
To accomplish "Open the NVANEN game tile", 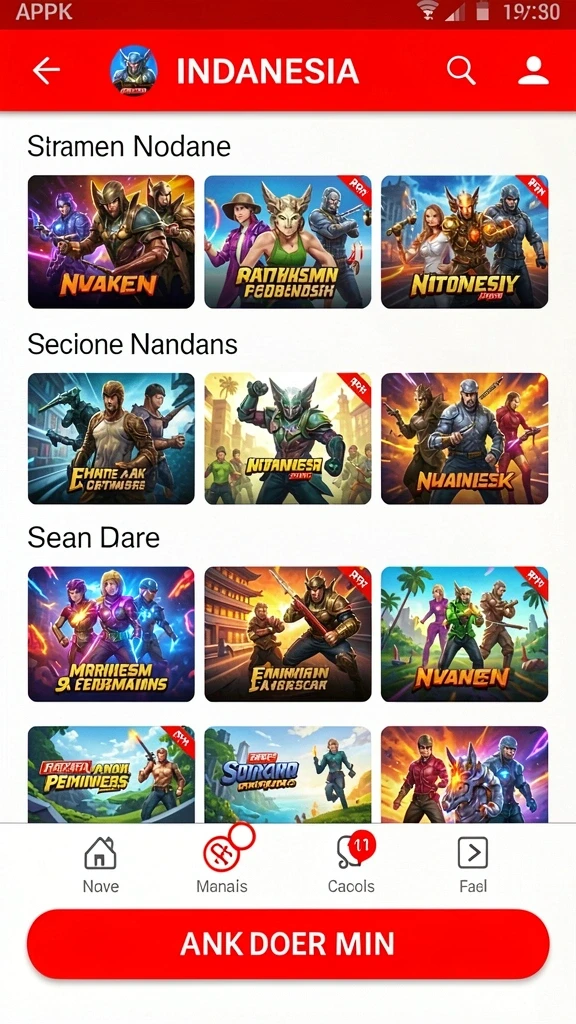I will point(464,634).
